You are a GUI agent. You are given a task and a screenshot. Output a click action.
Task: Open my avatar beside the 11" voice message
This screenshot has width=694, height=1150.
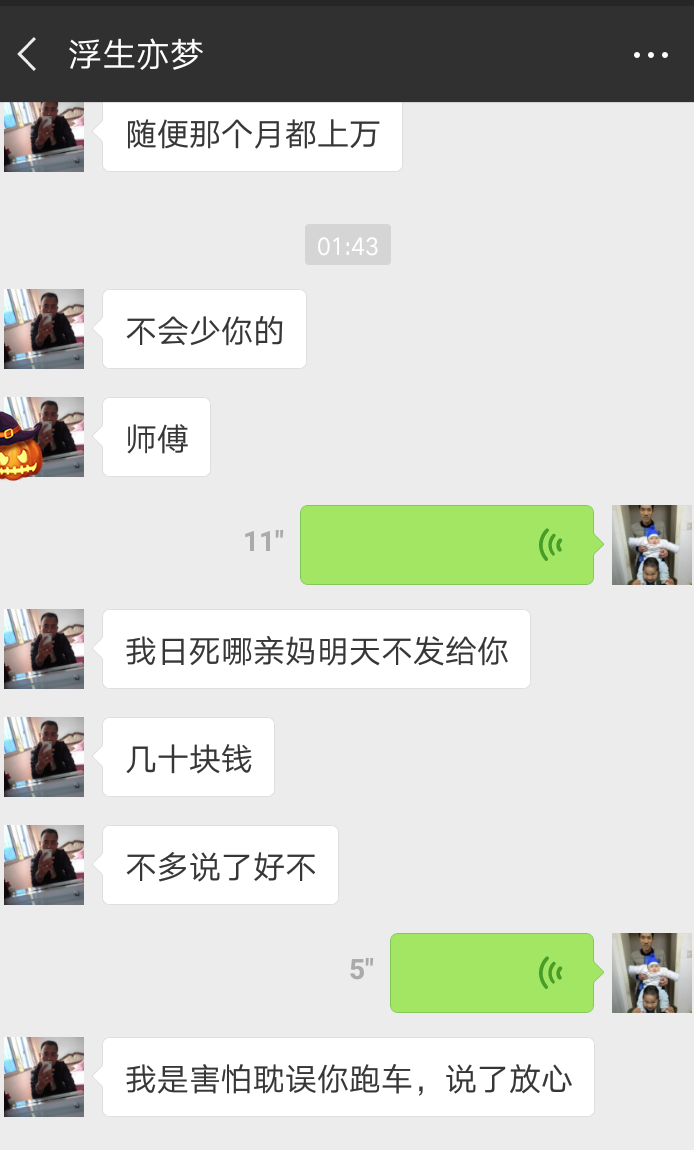pyautogui.click(x=651, y=545)
